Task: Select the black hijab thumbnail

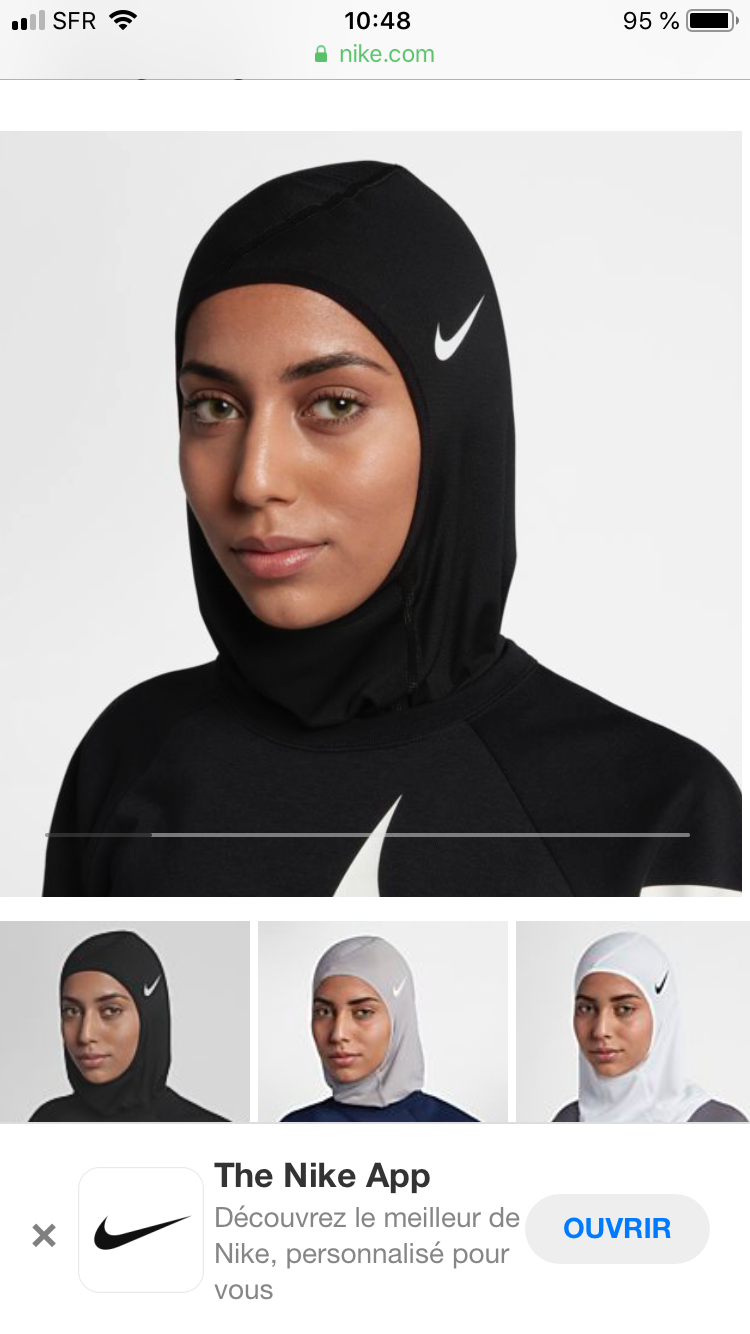Action: 125,1021
